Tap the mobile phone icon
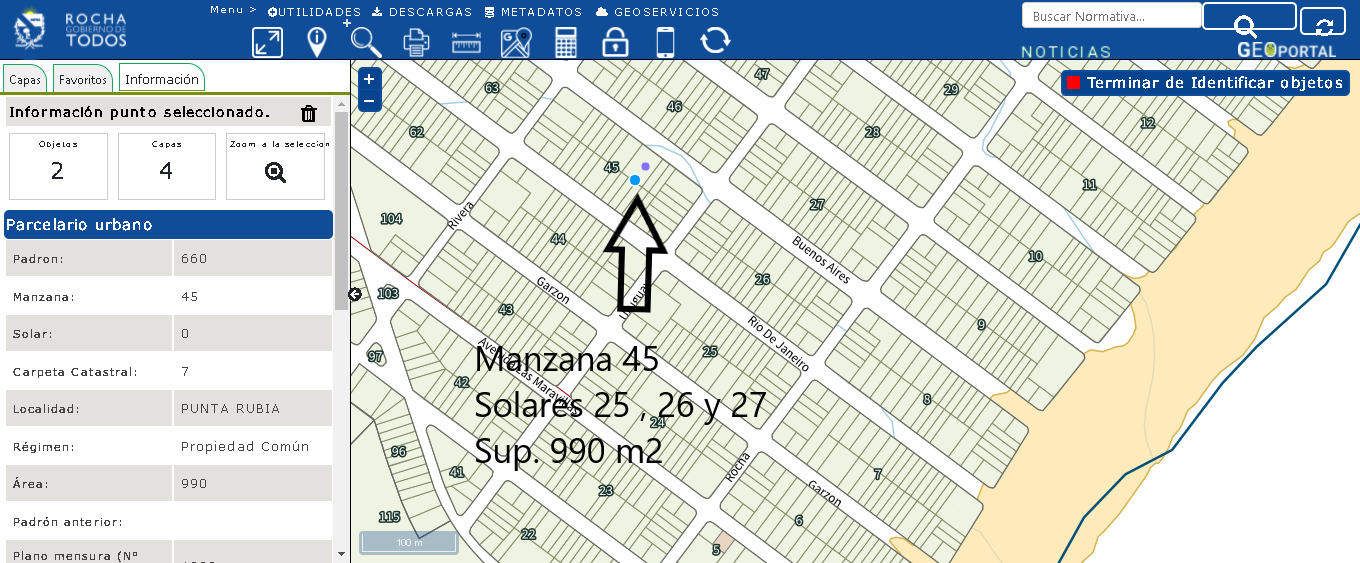The height and width of the screenshot is (563, 1360). 665,42
